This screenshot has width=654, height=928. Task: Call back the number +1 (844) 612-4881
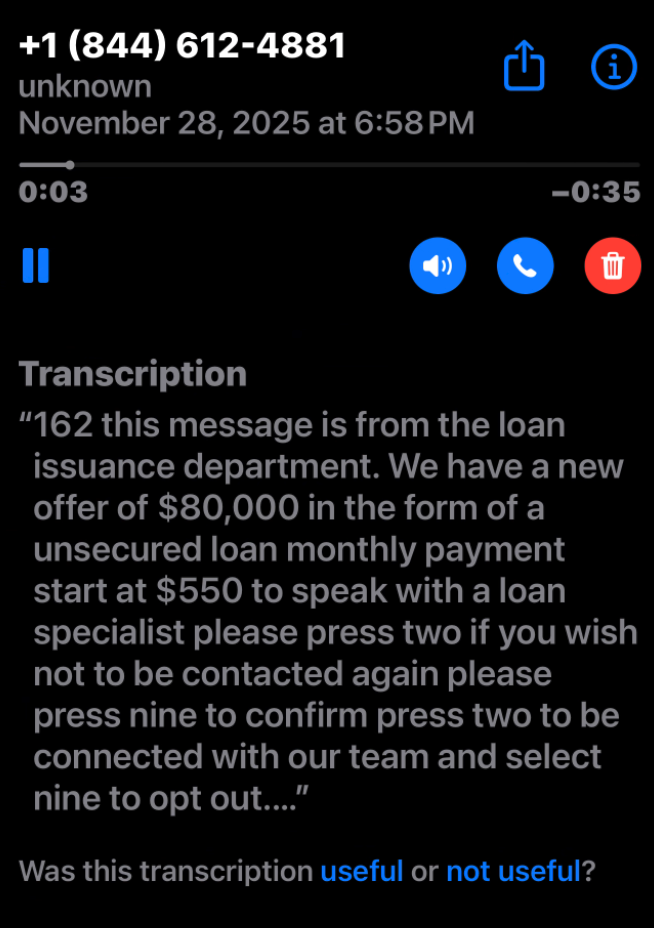(x=525, y=266)
